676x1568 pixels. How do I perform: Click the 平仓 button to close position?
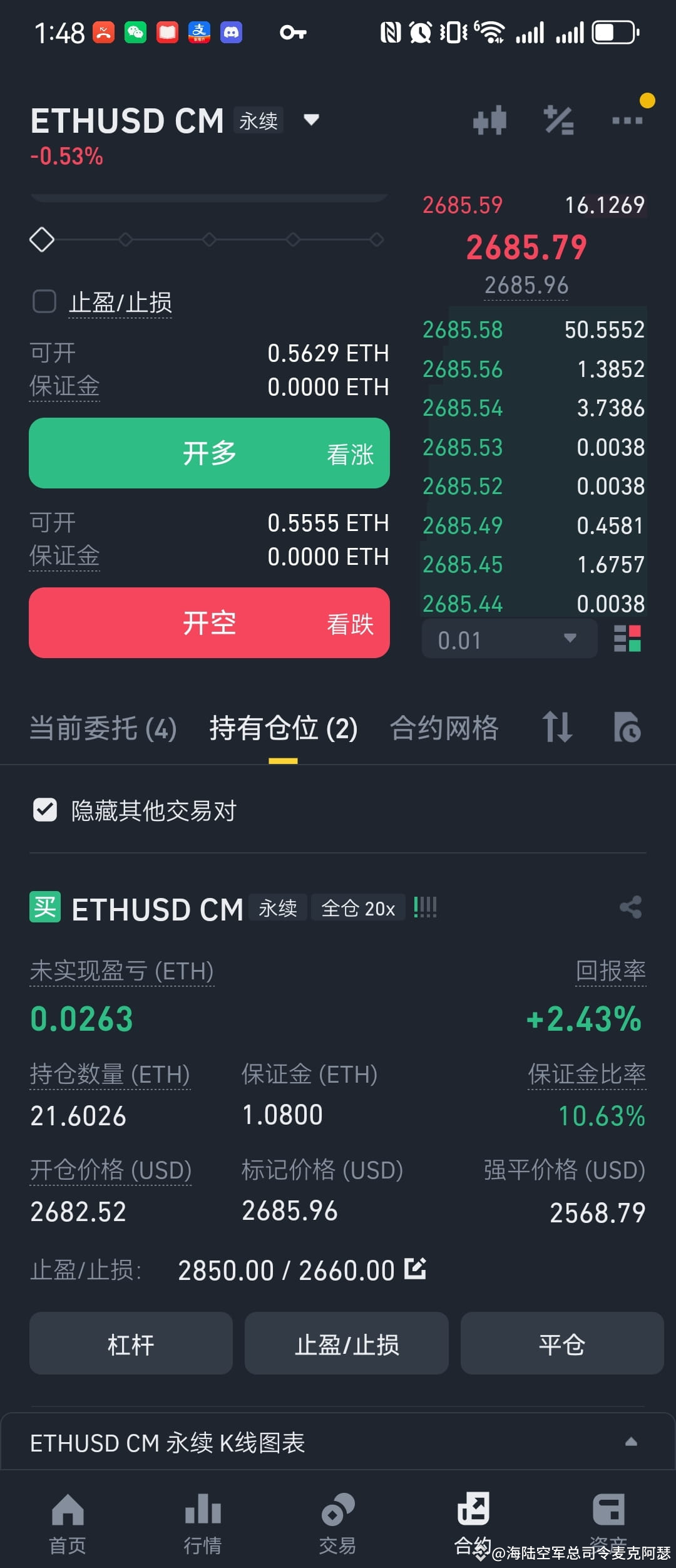tap(561, 1344)
